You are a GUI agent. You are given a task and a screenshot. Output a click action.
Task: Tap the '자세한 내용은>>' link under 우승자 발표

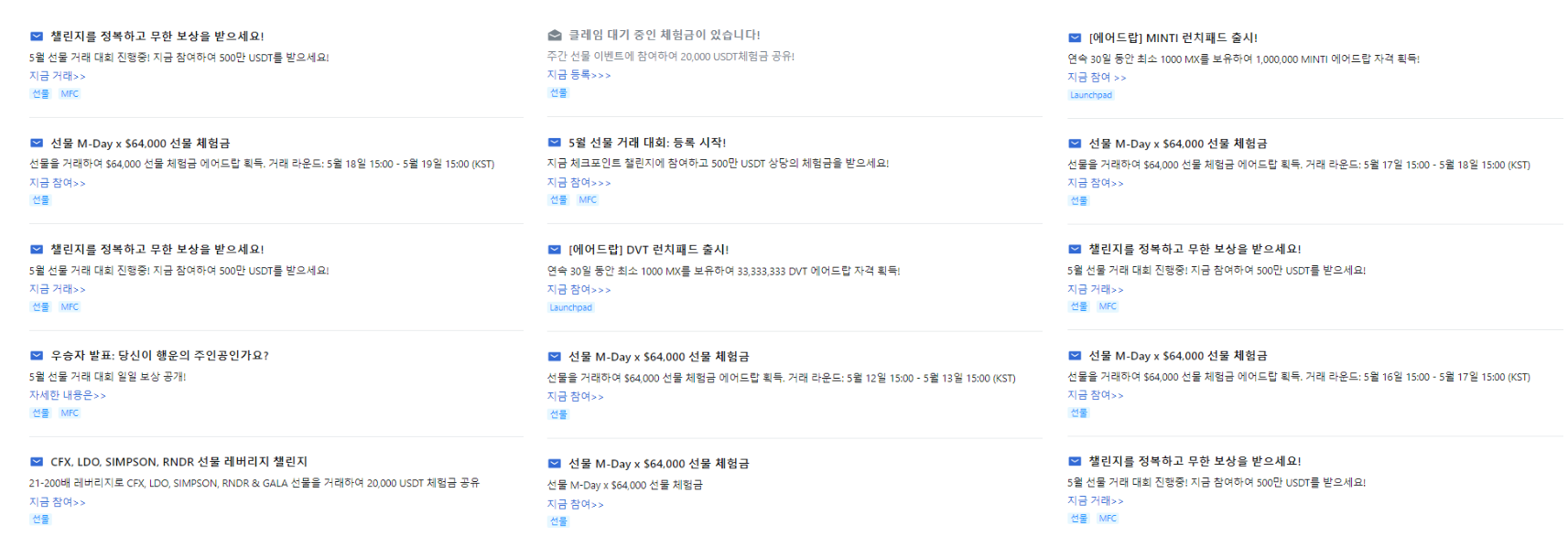coord(67,395)
